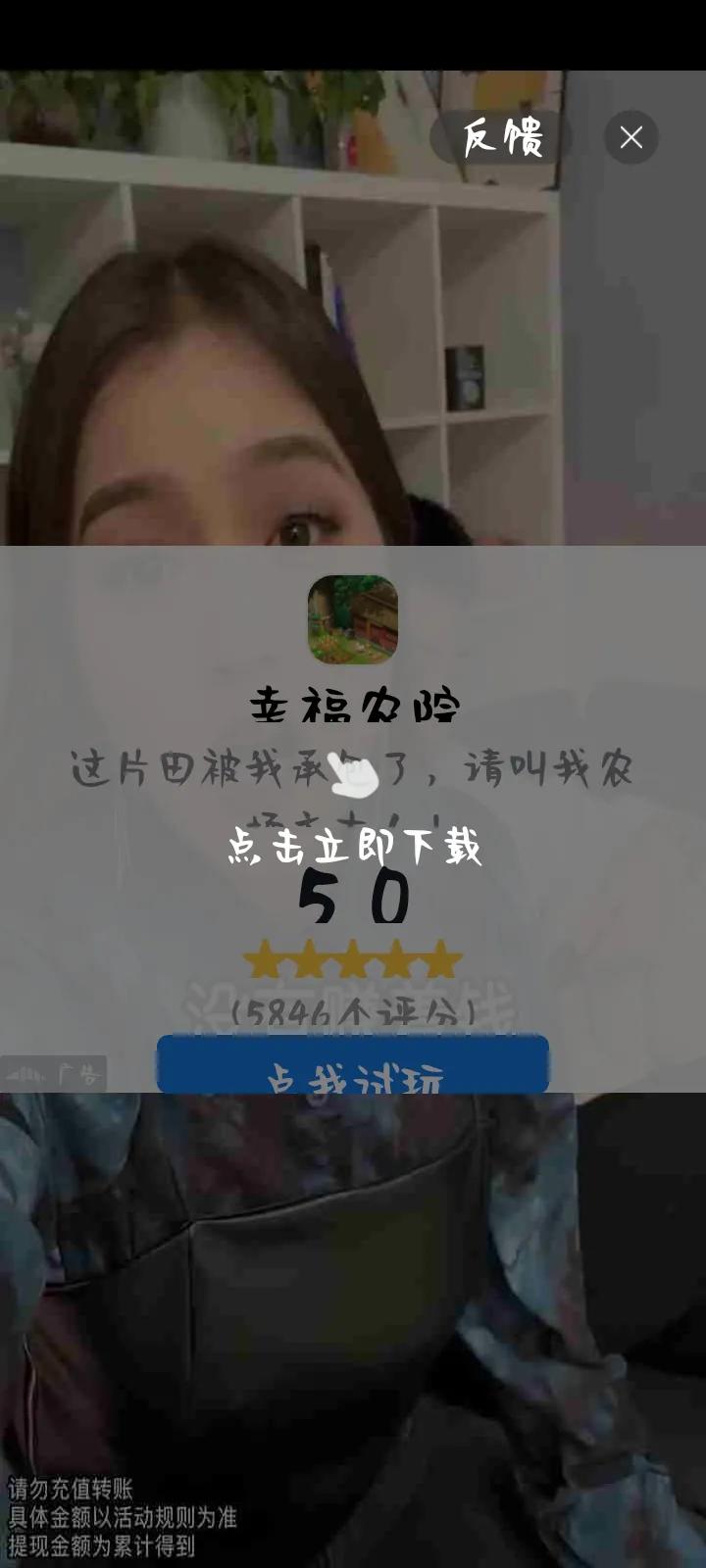
Task: Tap the 幸福农院 game app icon
Action: click(353, 619)
